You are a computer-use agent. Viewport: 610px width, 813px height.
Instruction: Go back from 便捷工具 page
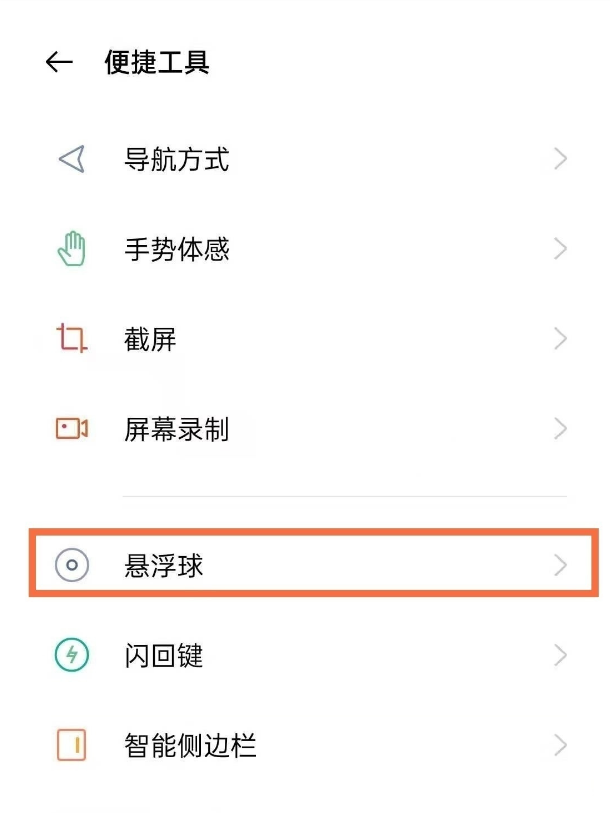tap(59, 63)
